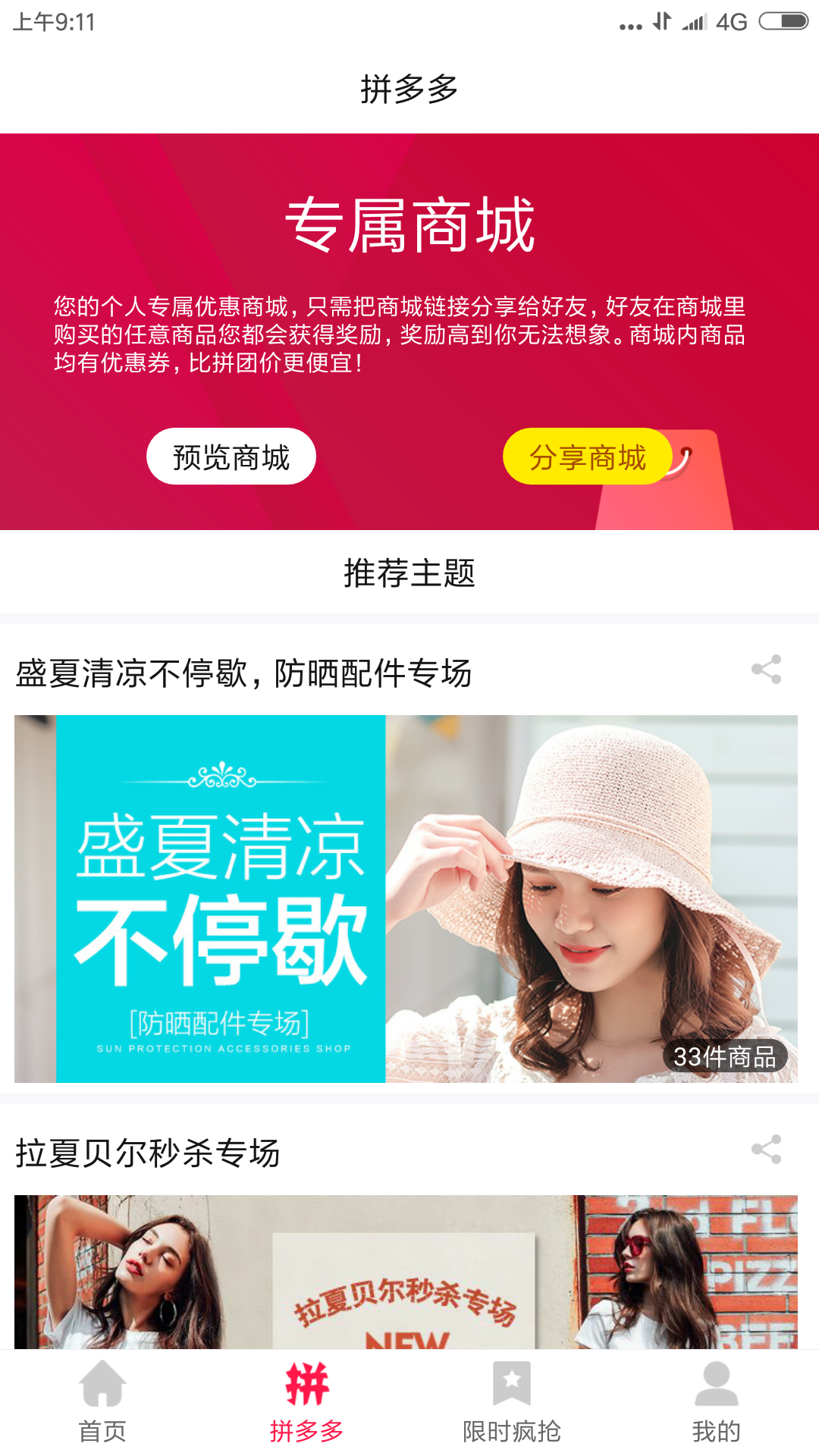The width and height of the screenshot is (819, 1456).
Task: Select the 首页 home tab icon
Action: tap(102, 1382)
